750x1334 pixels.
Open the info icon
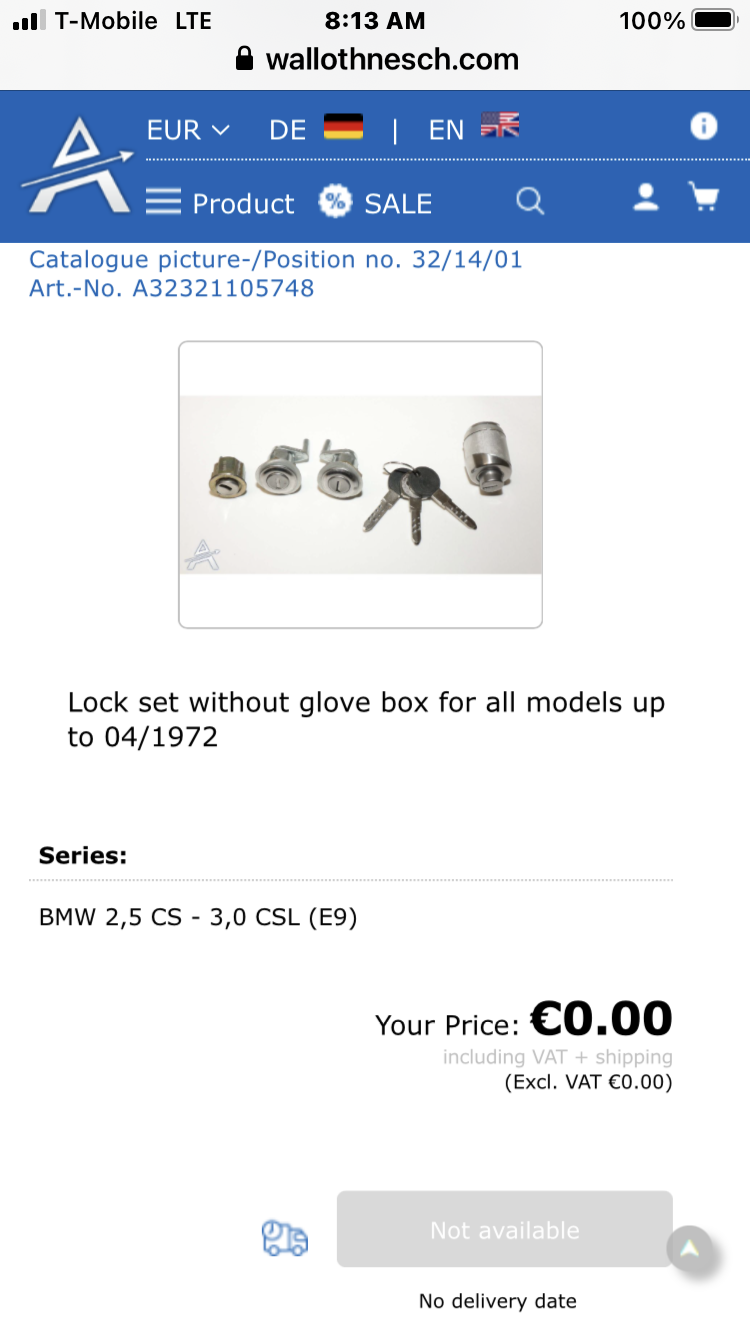pyautogui.click(x=704, y=126)
